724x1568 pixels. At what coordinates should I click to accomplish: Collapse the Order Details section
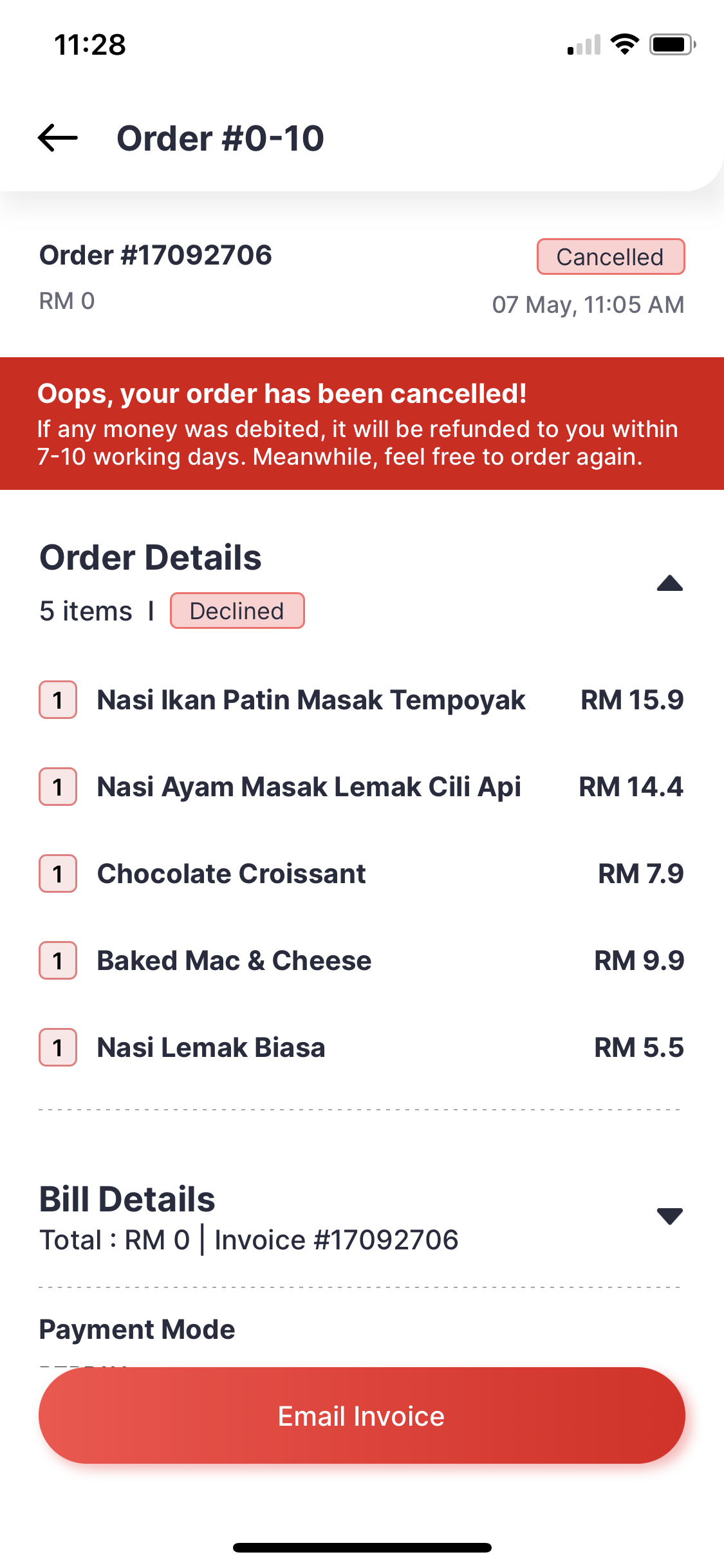pyautogui.click(x=669, y=583)
